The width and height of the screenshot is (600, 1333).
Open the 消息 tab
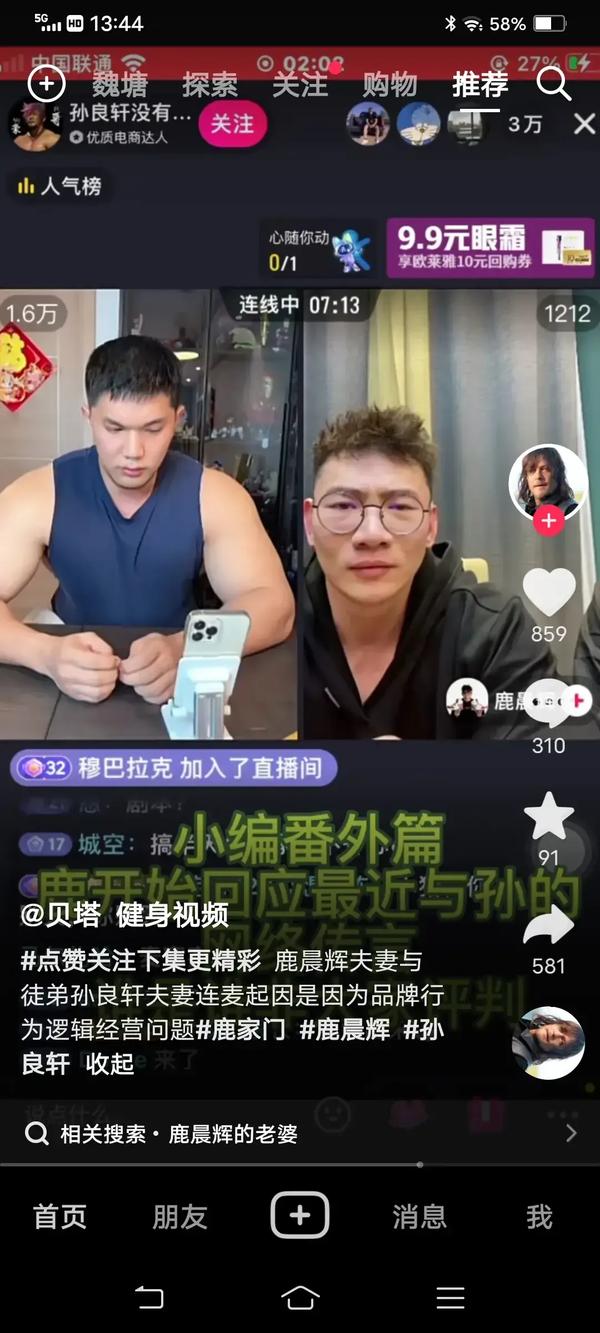click(419, 1216)
